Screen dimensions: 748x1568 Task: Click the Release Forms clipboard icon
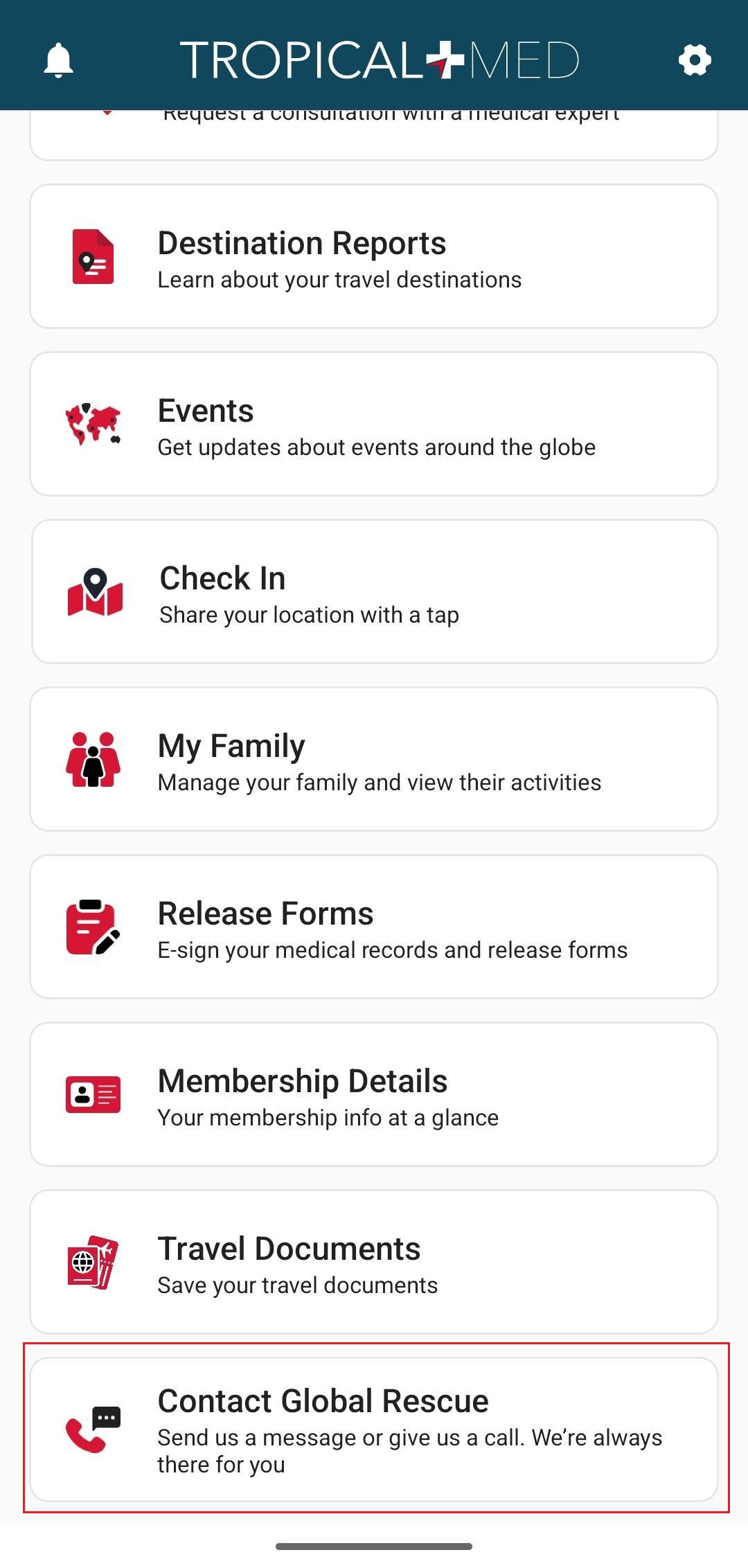click(91, 929)
